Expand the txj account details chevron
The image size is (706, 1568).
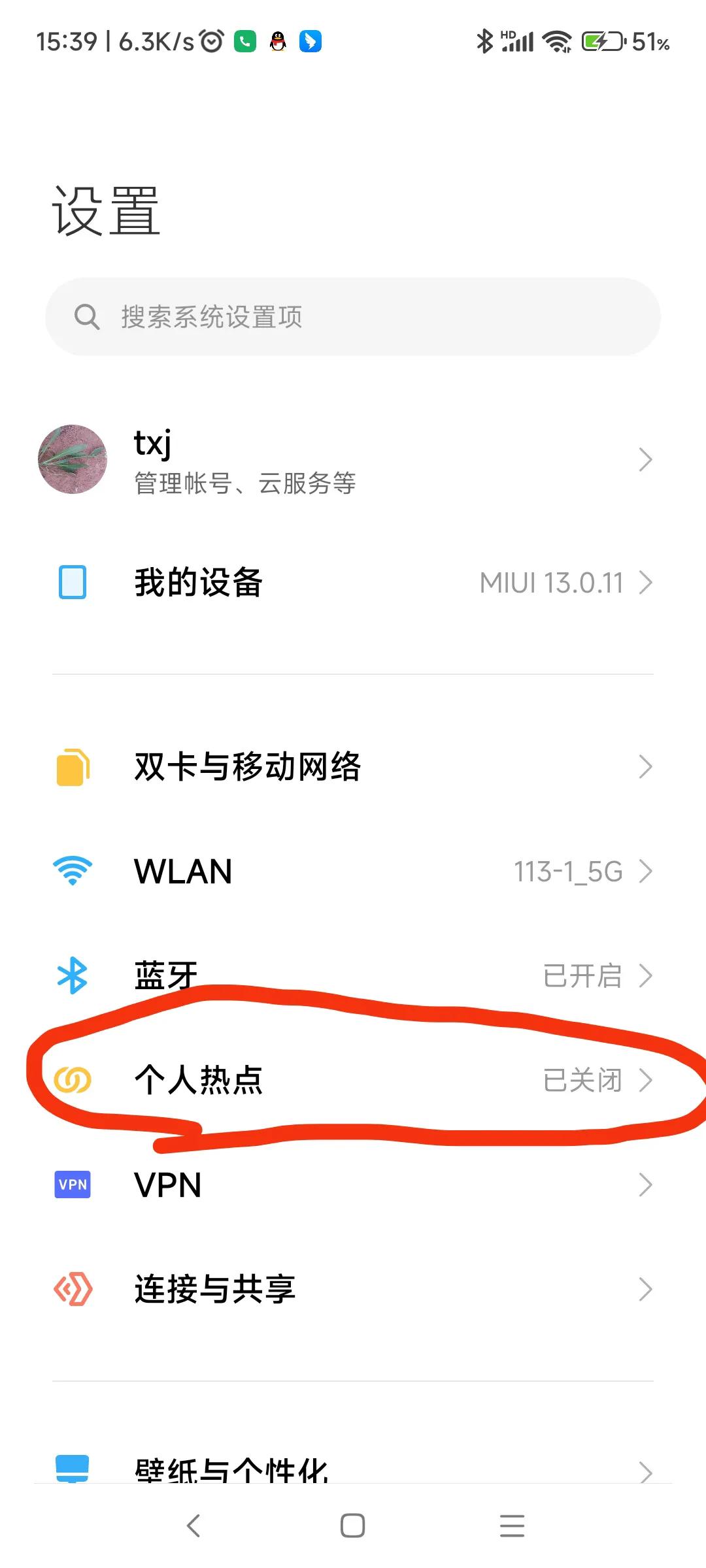tap(646, 459)
